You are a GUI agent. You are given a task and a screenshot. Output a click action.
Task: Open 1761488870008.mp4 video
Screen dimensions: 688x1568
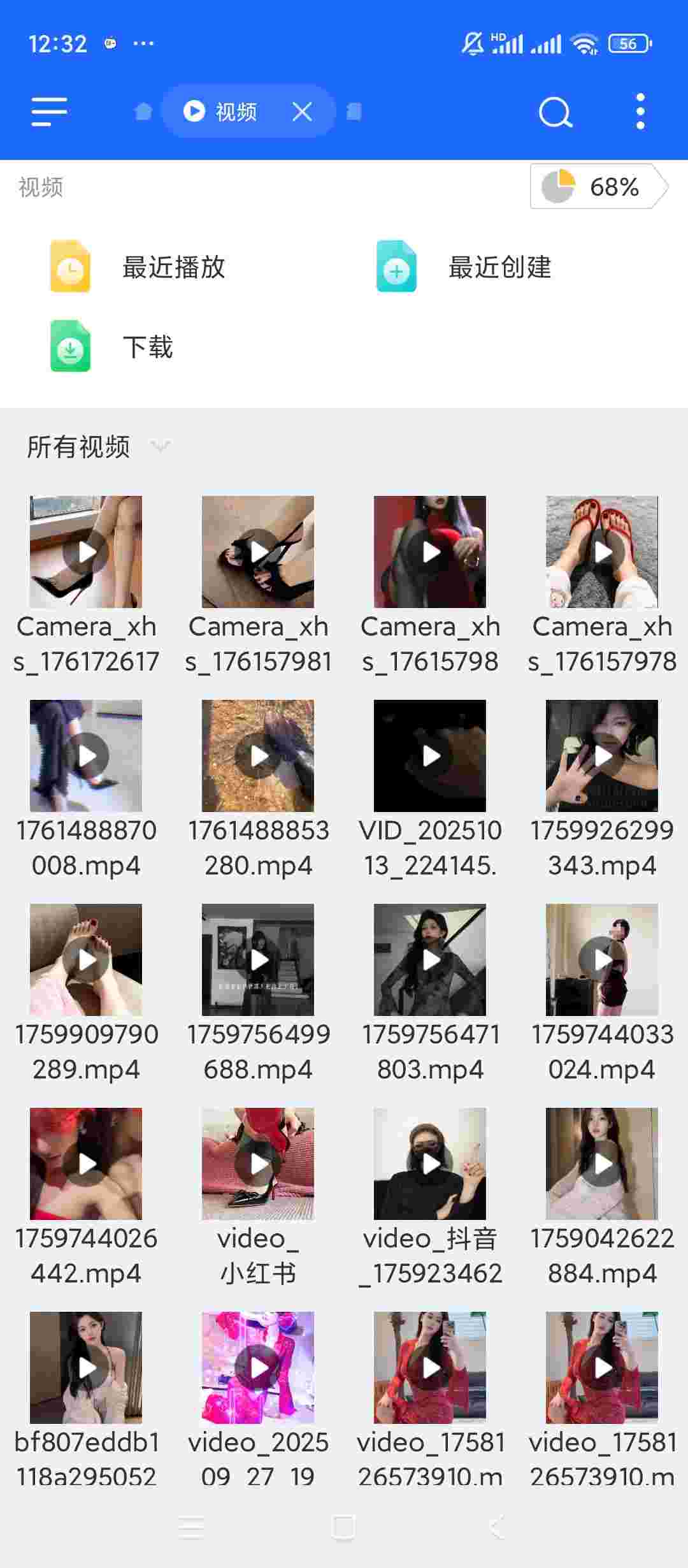[86, 757]
